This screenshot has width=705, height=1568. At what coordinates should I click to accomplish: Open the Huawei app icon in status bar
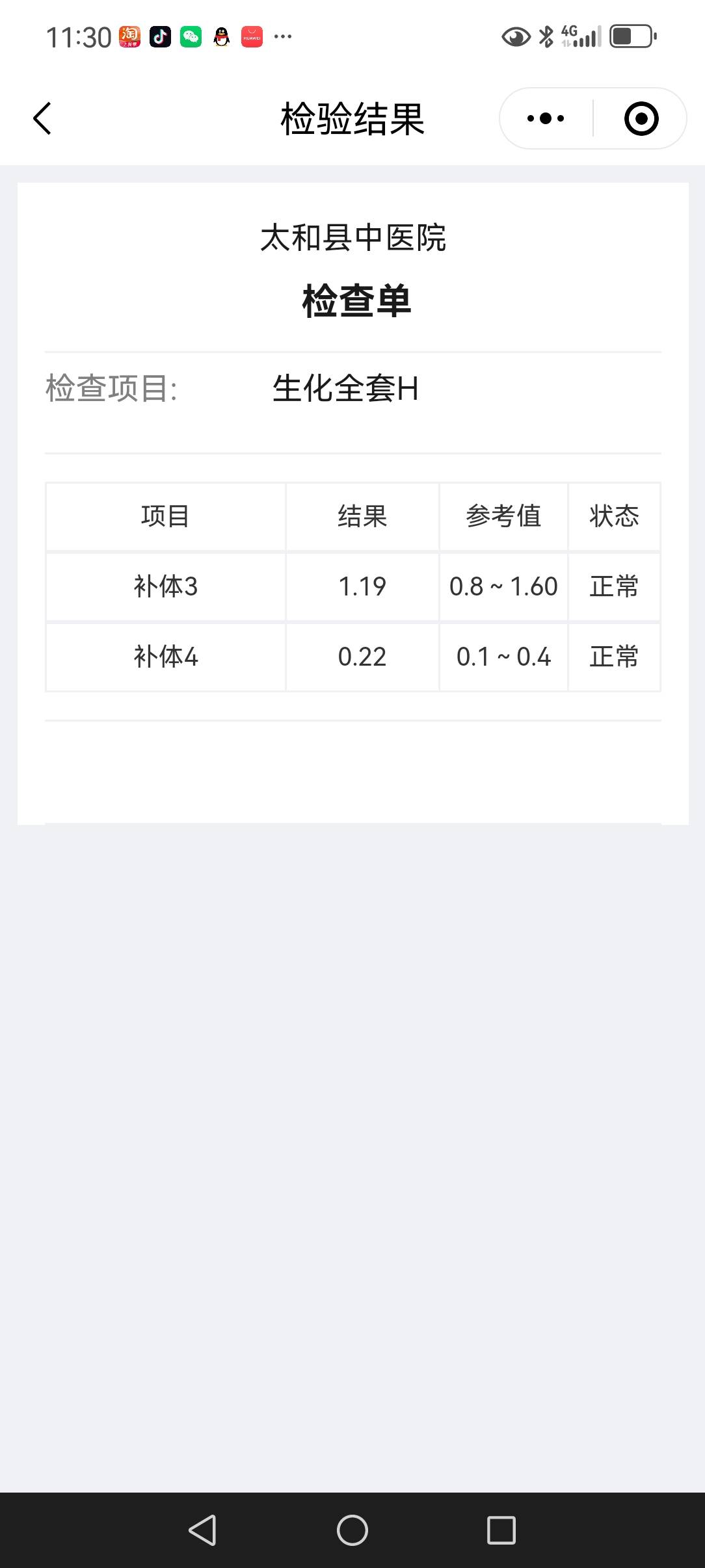pos(252,36)
